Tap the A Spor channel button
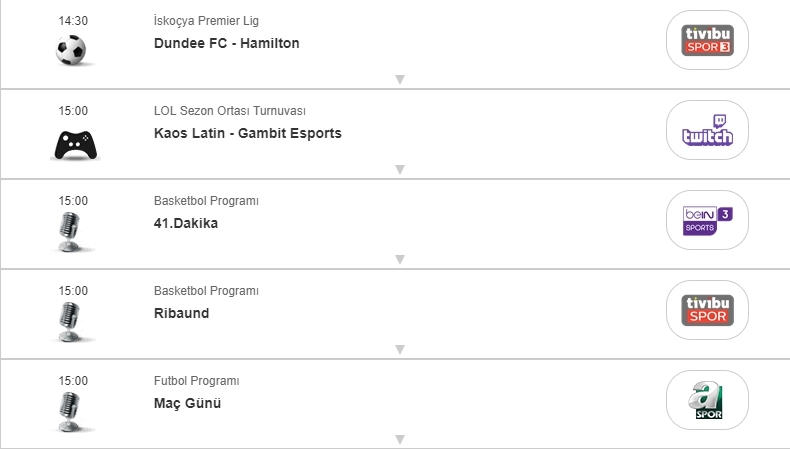 point(707,400)
